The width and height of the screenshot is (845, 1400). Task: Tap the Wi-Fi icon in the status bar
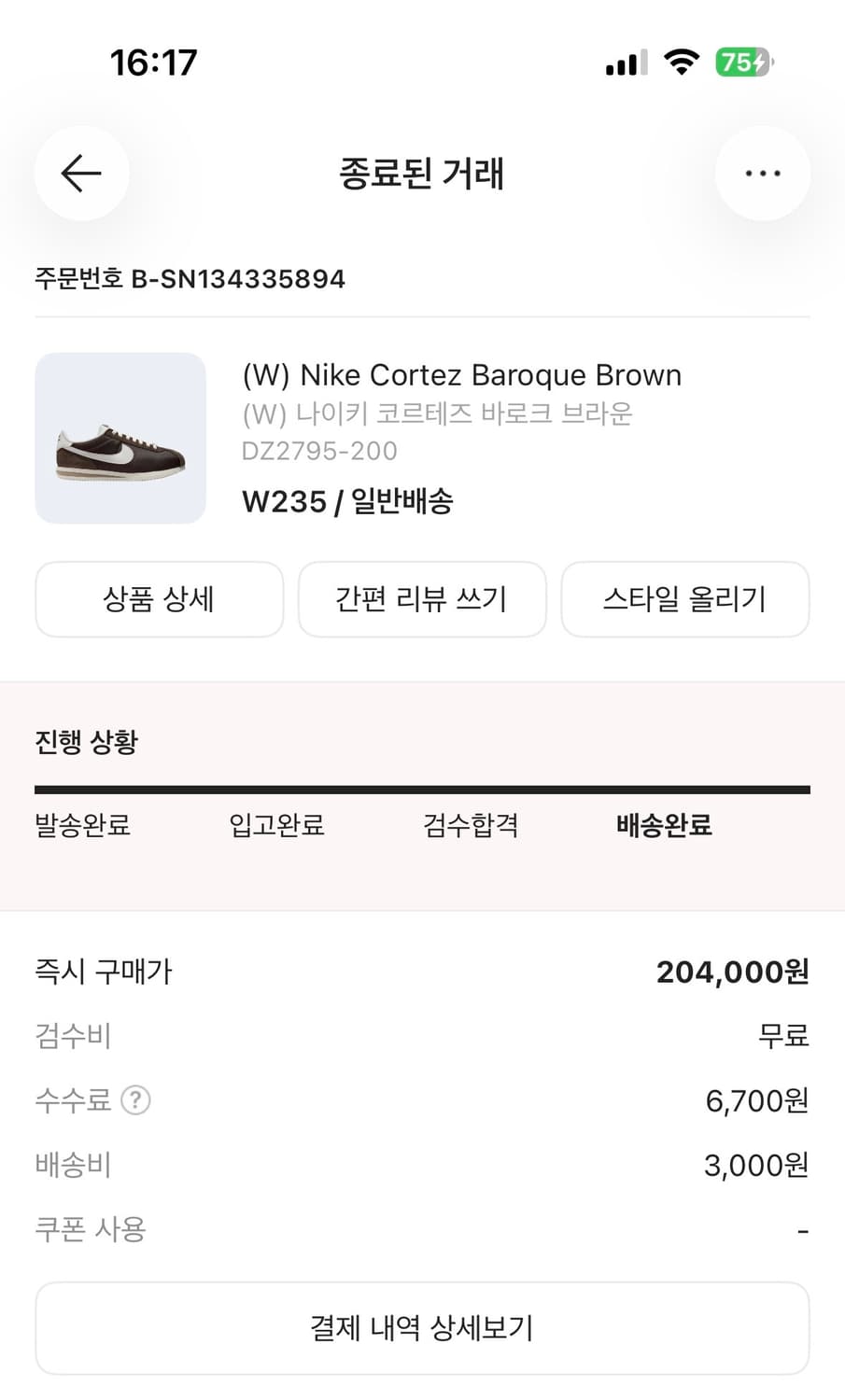[x=681, y=62]
